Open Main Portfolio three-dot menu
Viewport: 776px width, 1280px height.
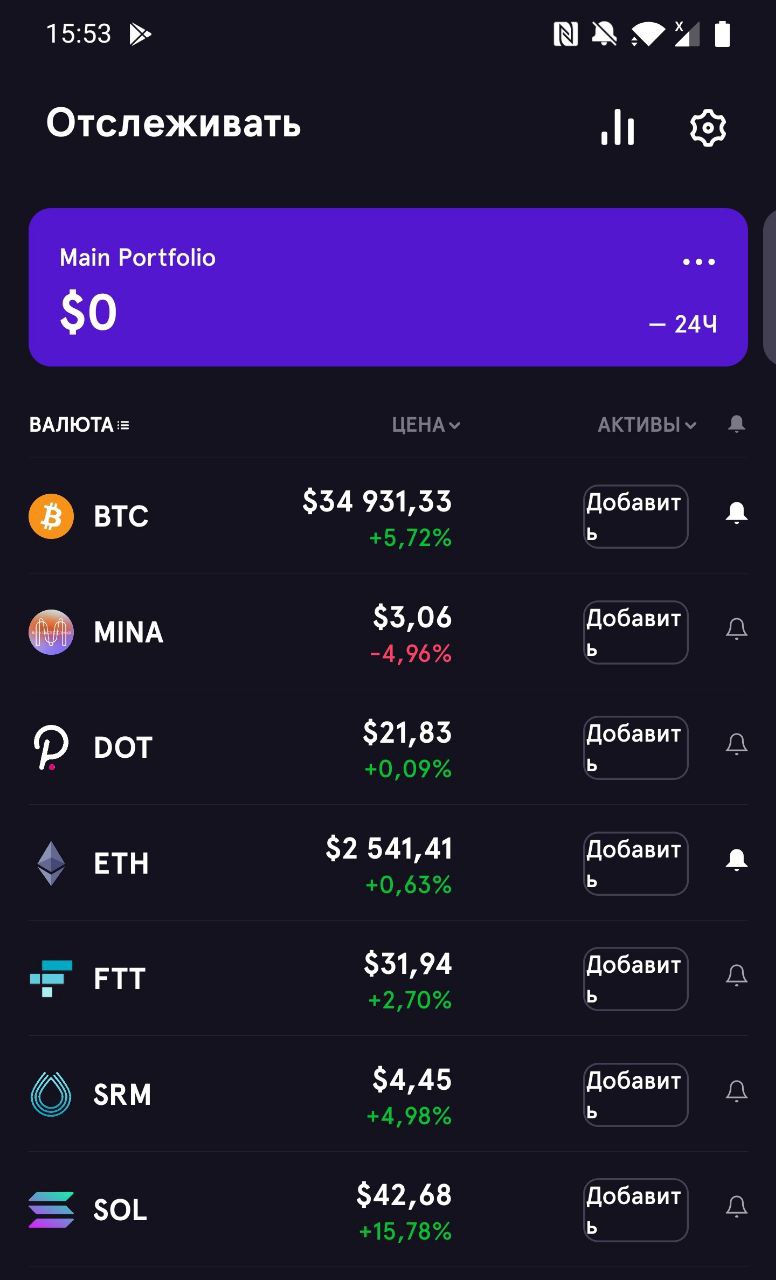[x=699, y=262]
